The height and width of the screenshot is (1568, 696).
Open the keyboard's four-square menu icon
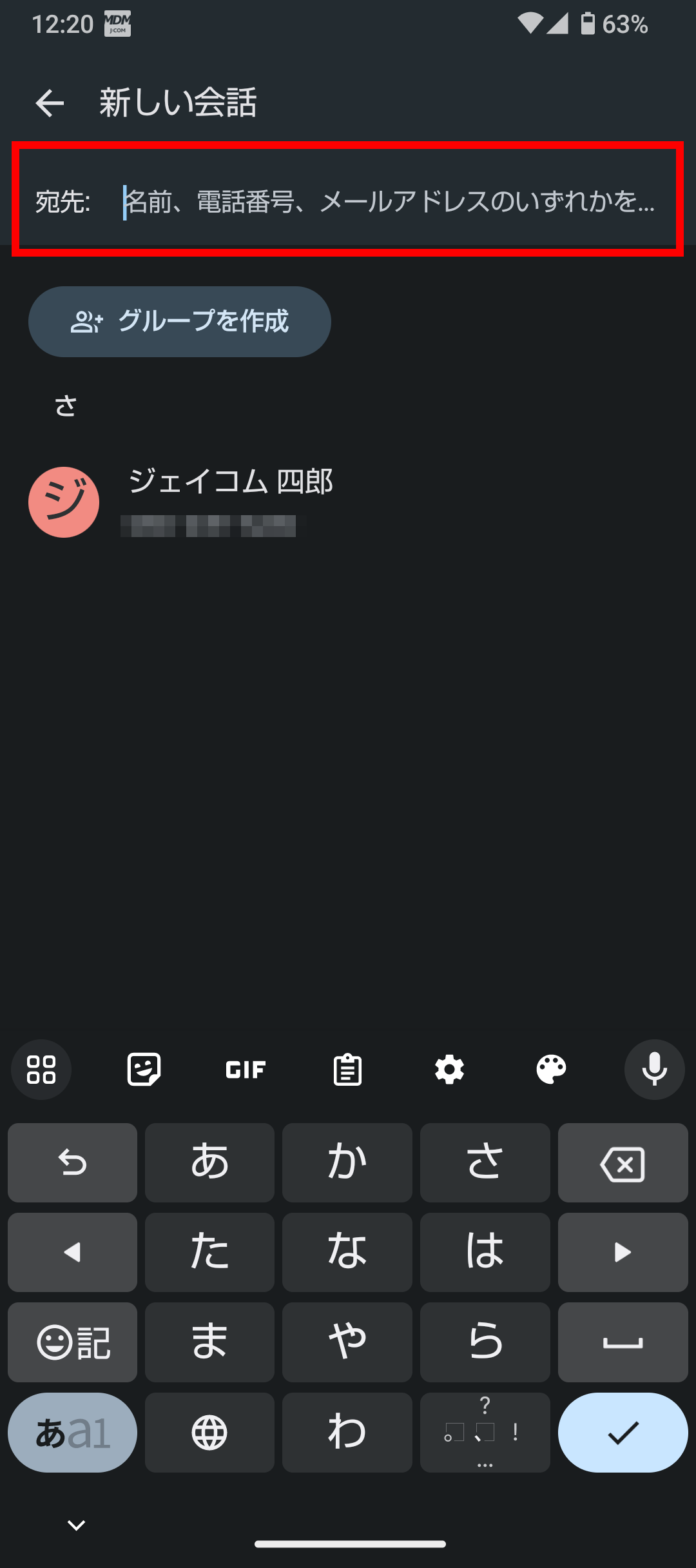coord(41,1070)
